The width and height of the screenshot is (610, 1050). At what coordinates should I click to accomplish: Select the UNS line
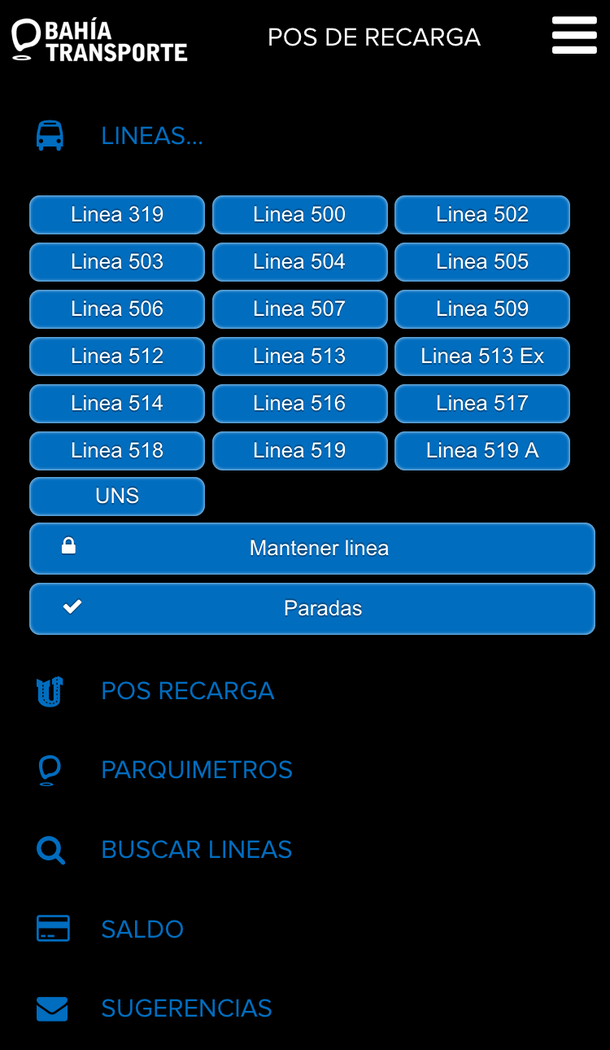[x=117, y=496]
